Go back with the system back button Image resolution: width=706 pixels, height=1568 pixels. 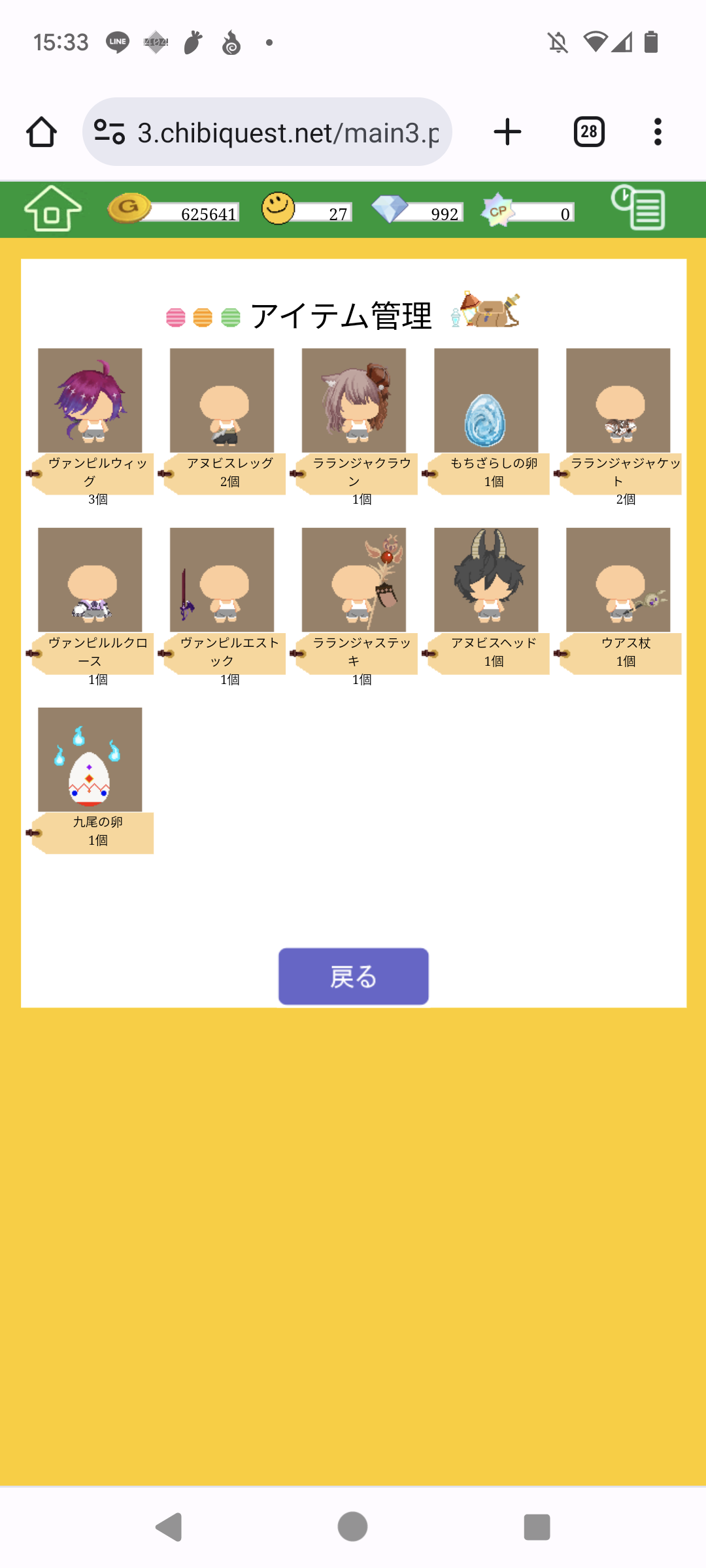point(169,1527)
